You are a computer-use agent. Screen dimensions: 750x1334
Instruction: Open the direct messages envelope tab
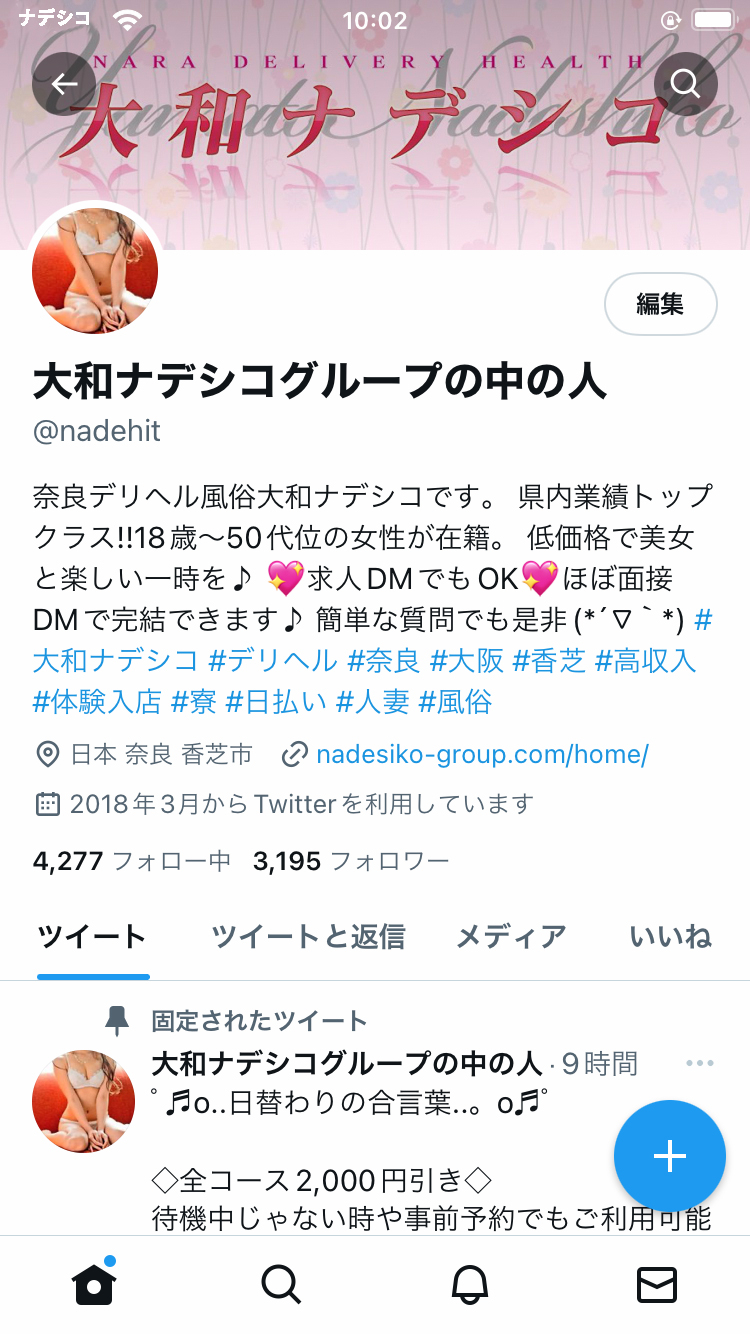tap(657, 1284)
